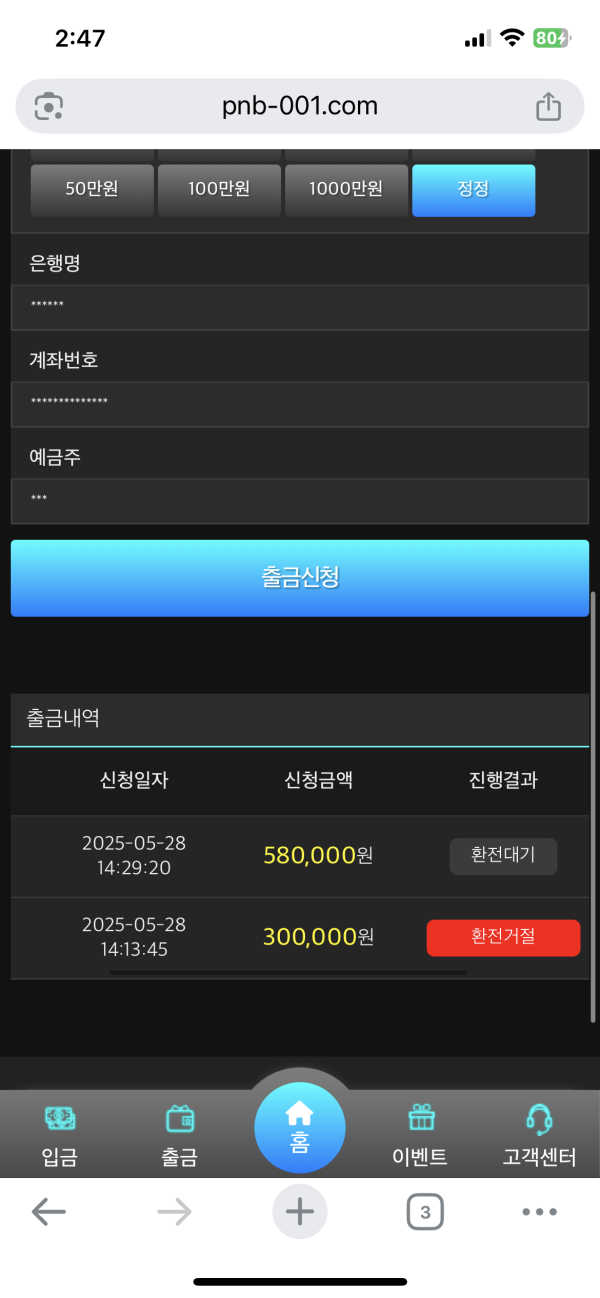This screenshot has width=600, height=1298.
Task: Select the 예금주 field
Action: 300,501
